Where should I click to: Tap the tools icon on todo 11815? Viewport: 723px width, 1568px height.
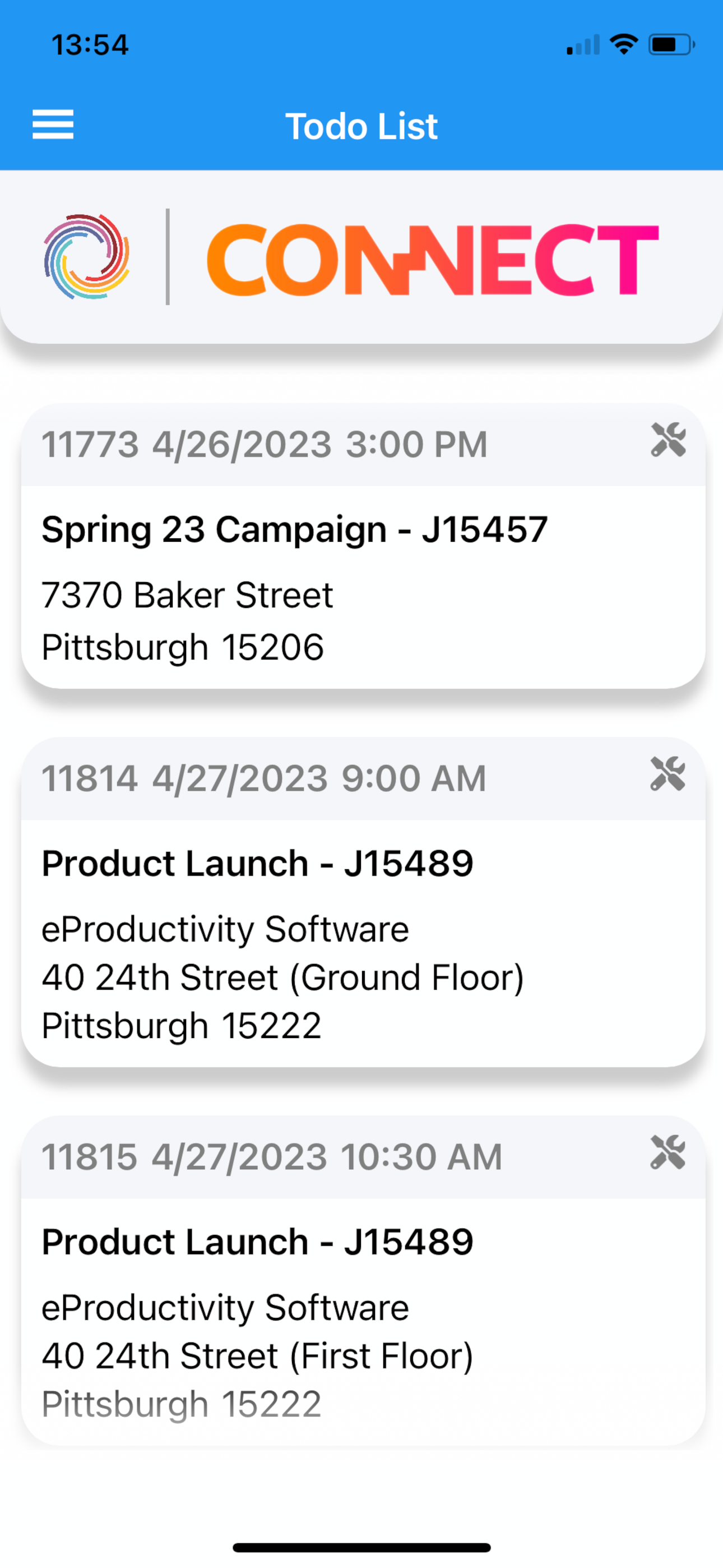pos(668,1152)
